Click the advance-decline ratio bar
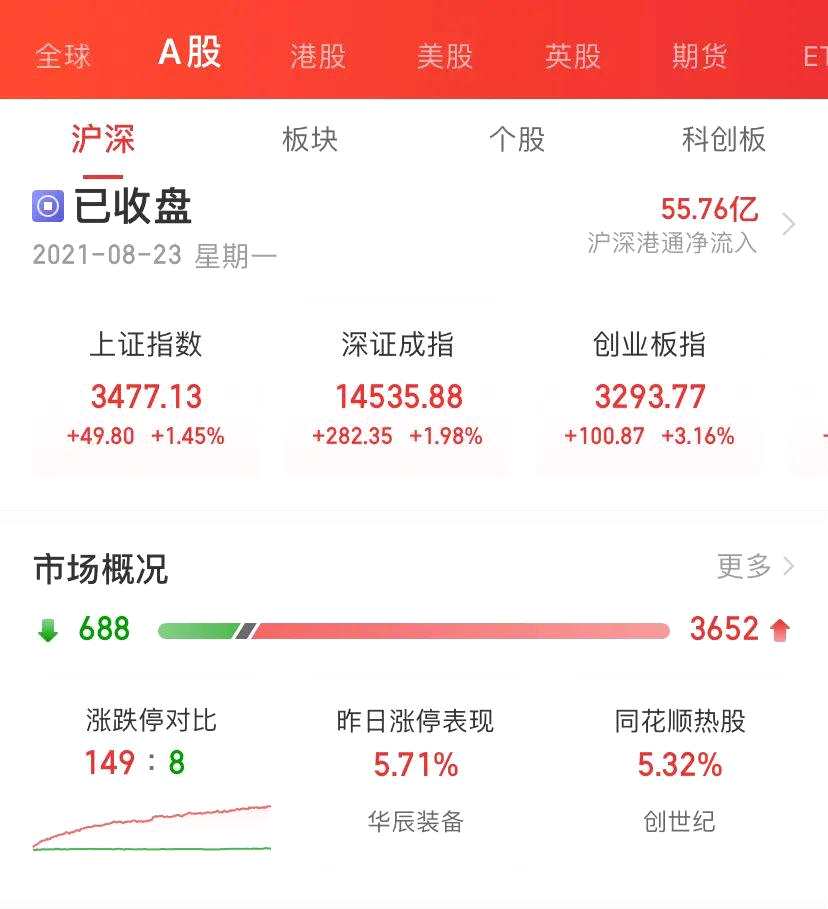 coord(413,630)
